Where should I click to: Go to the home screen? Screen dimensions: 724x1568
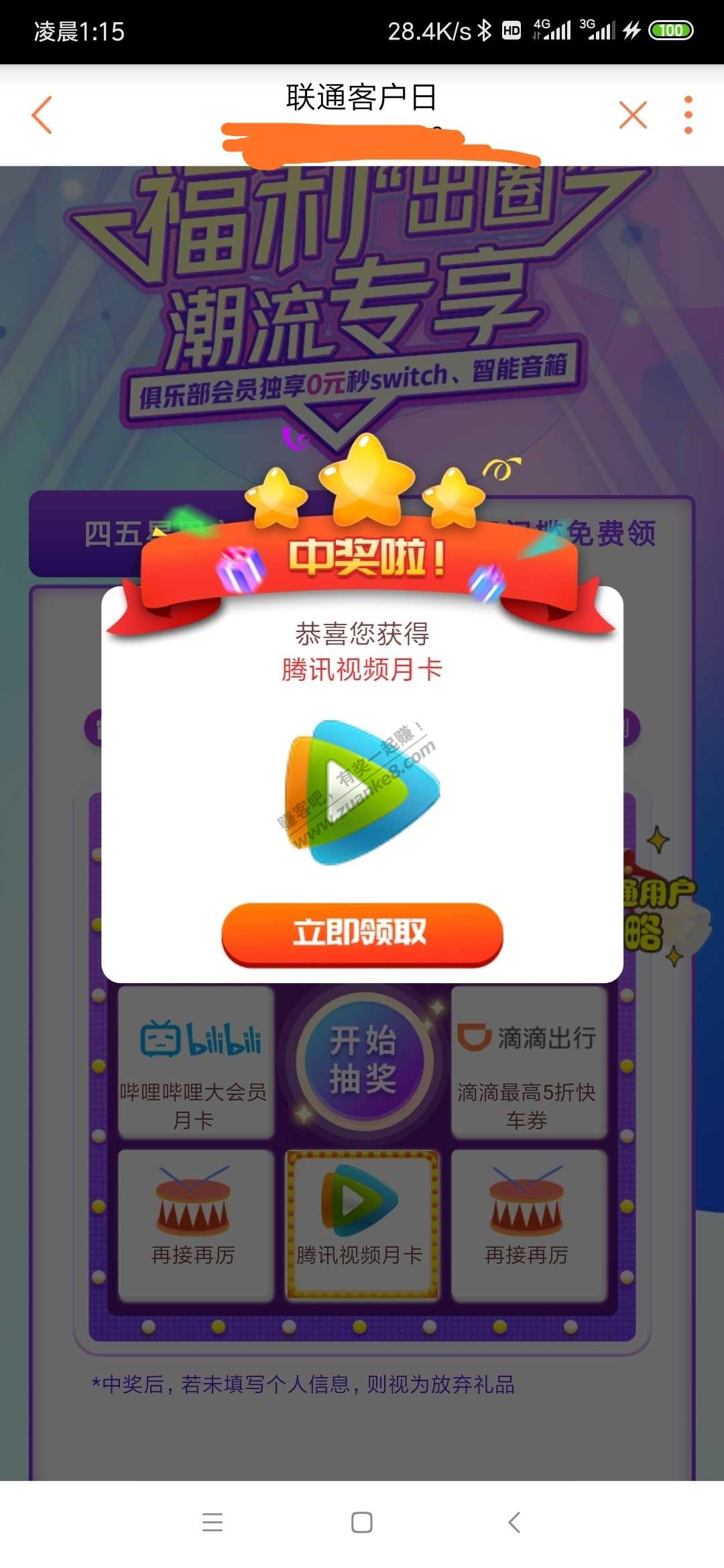coord(362,1522)
